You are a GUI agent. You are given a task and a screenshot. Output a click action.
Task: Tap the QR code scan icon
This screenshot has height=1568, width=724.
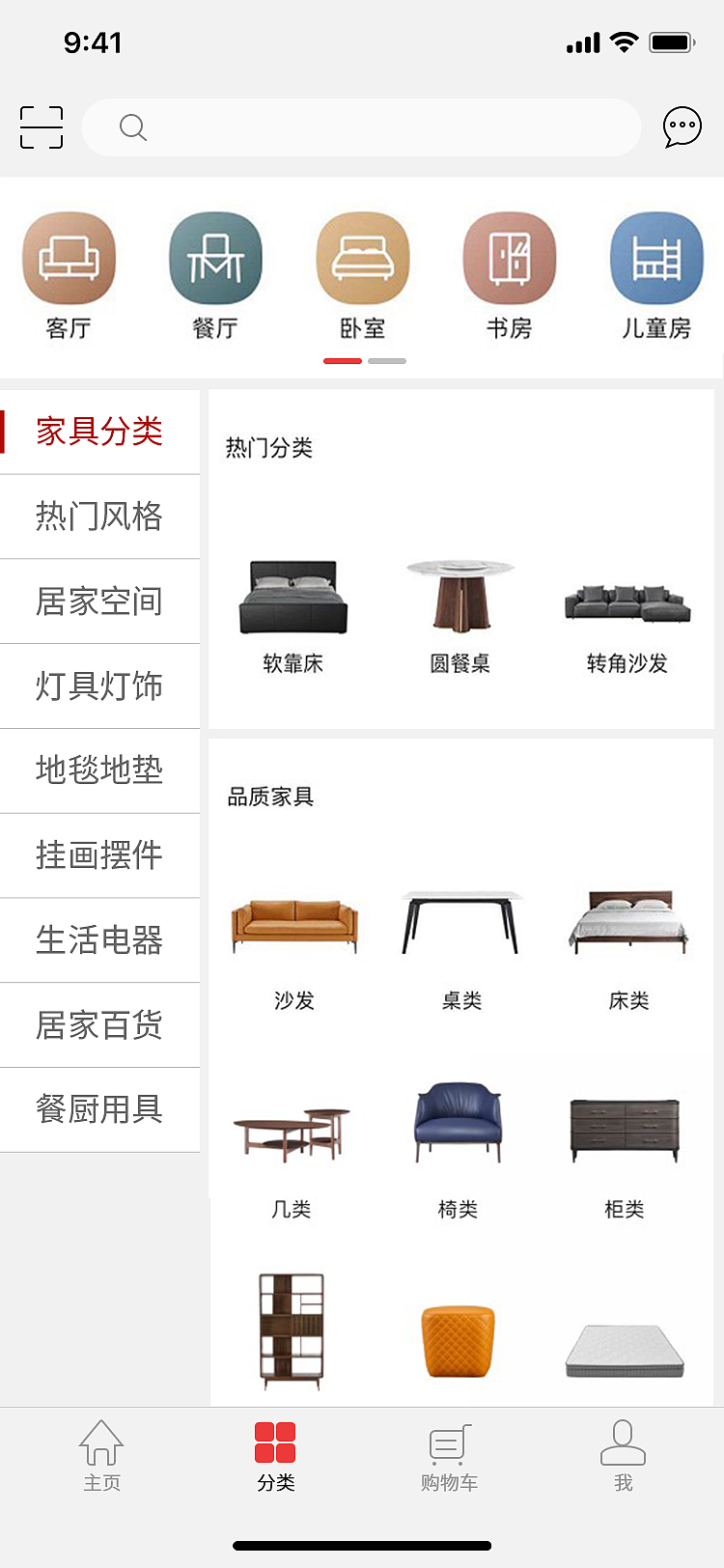point(41,126)
